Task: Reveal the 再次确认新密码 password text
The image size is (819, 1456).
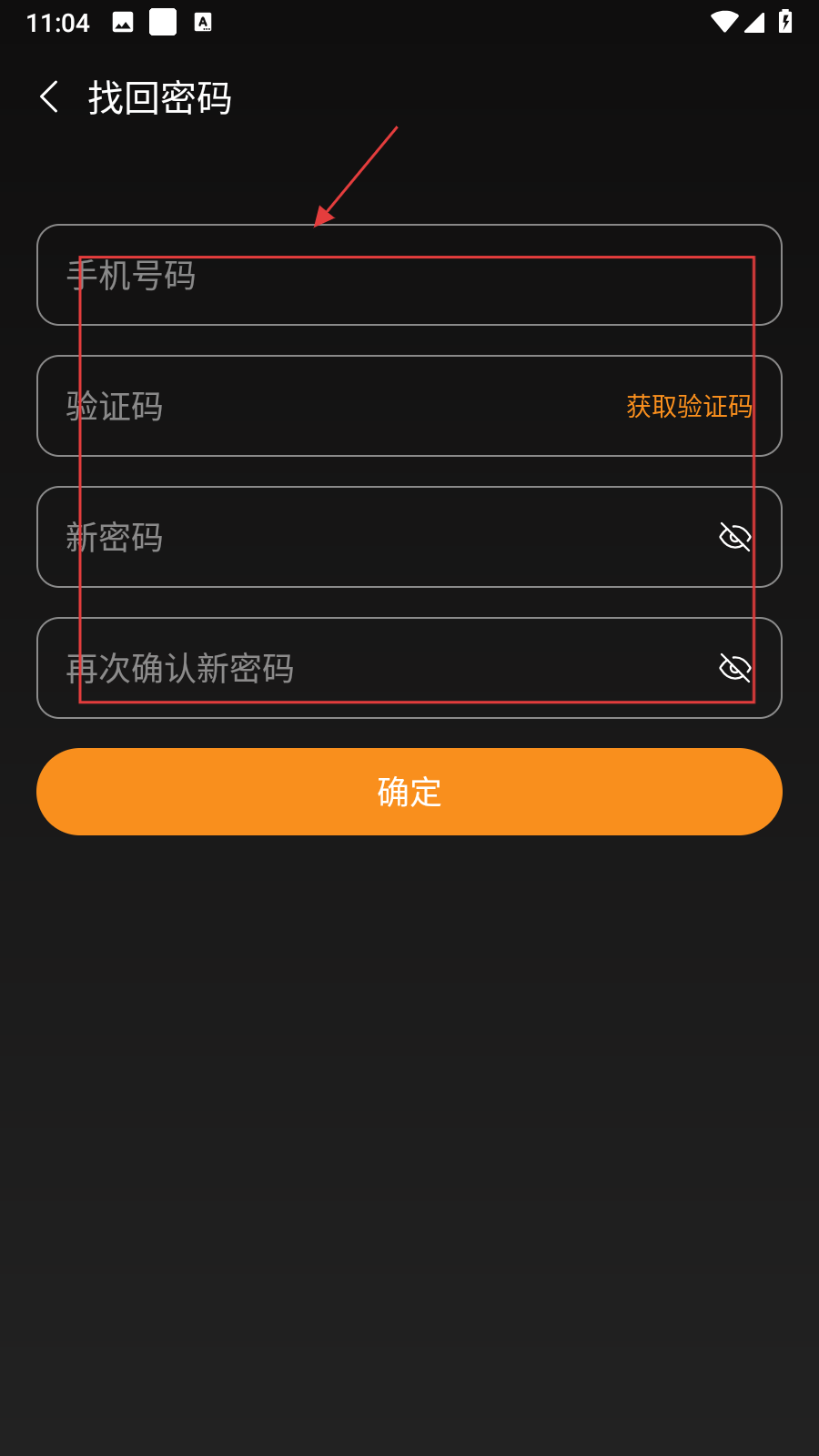Action: 734,668
